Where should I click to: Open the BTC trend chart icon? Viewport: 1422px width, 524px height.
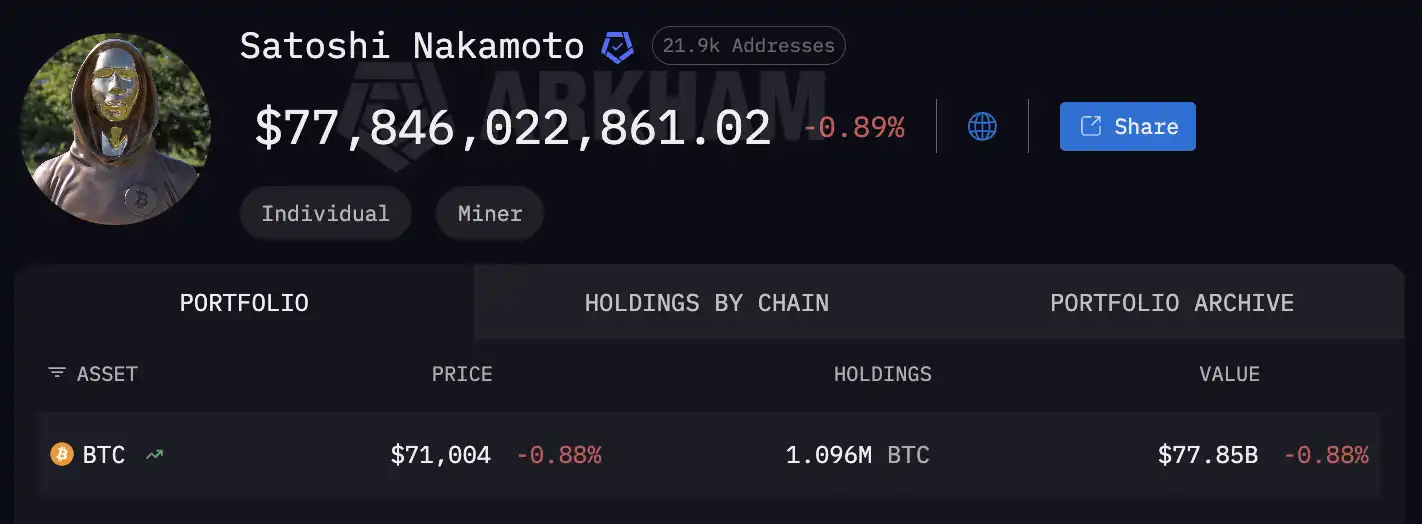click(x=154, y=455)
